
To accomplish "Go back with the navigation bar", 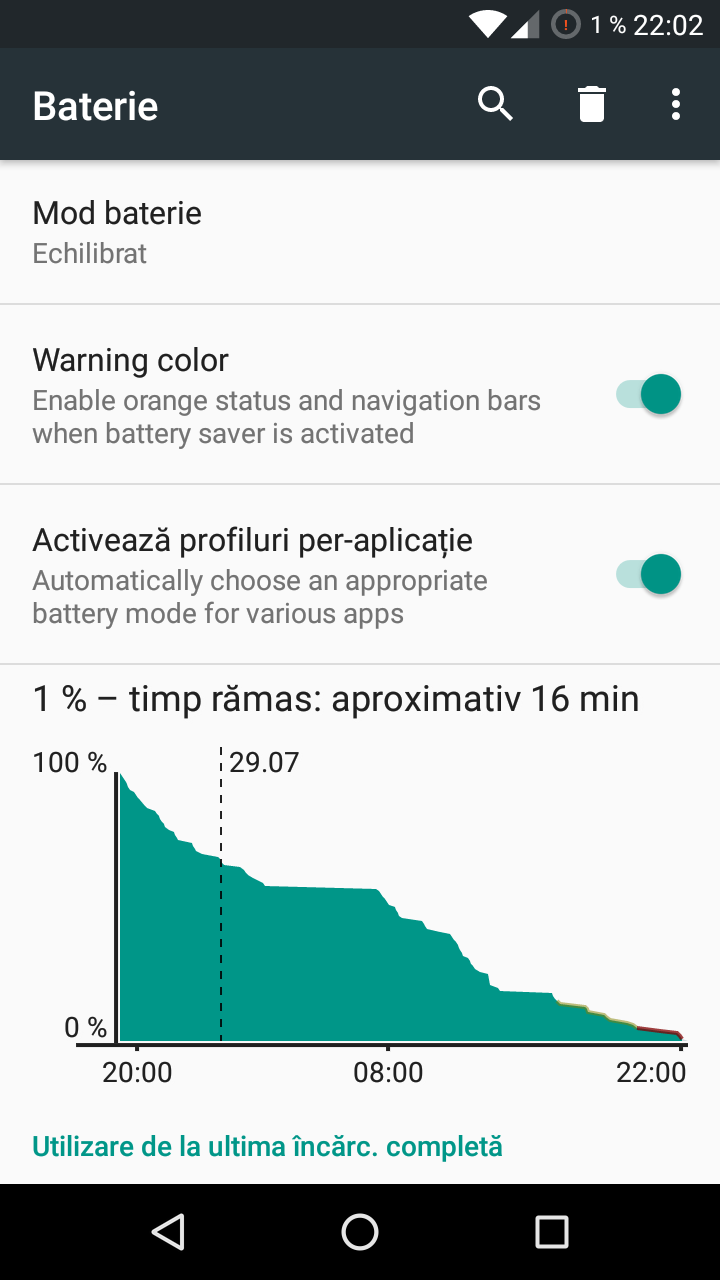I will pyautogui.click(x=168, y=1232).
